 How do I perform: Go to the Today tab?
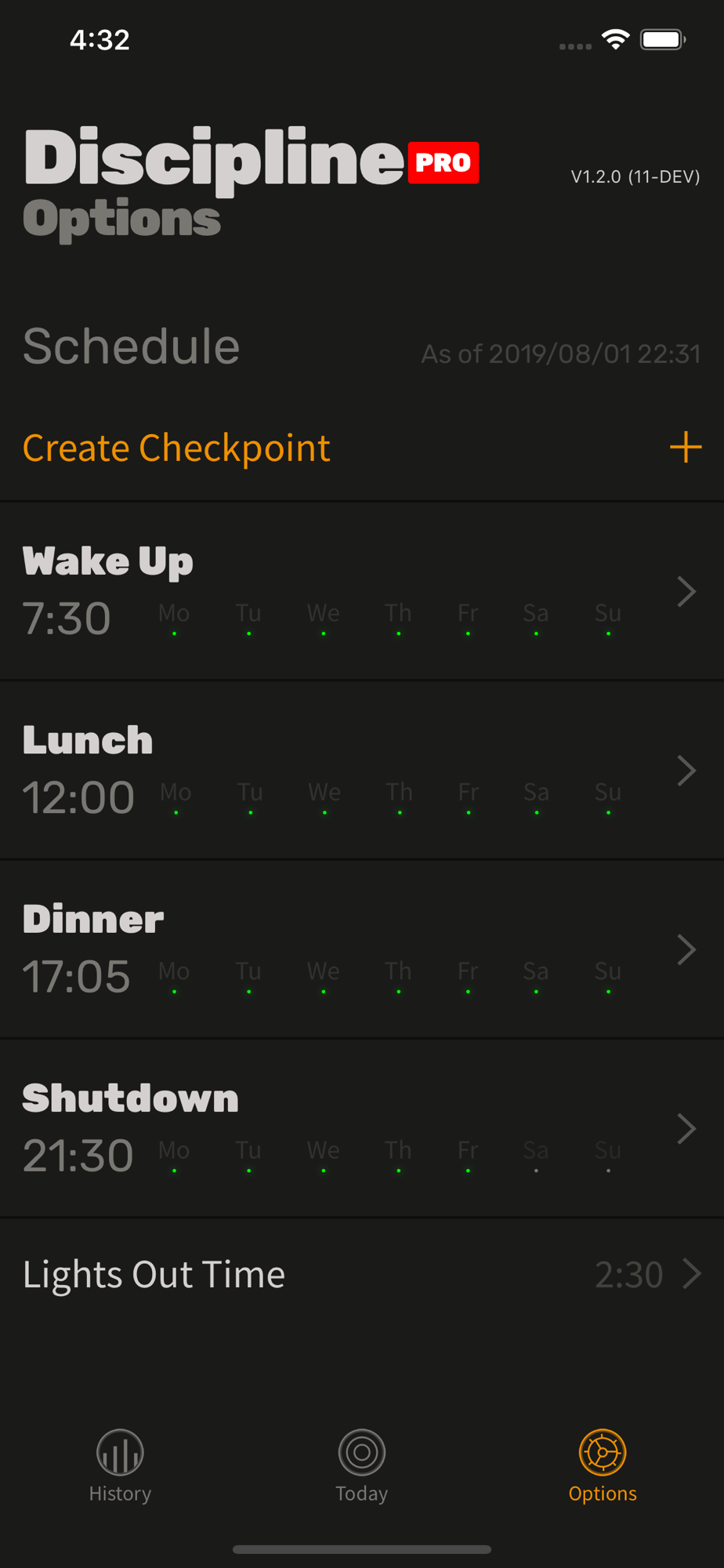coord(361,1465)
